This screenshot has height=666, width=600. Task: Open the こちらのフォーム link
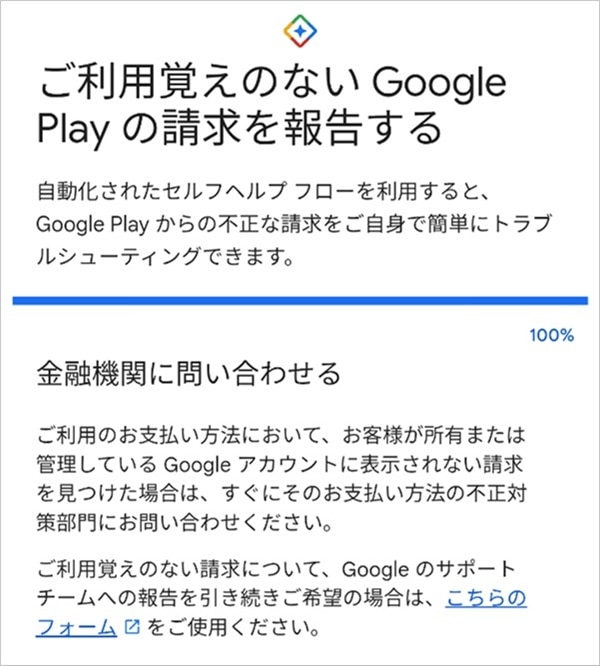(x=486, y=598)
